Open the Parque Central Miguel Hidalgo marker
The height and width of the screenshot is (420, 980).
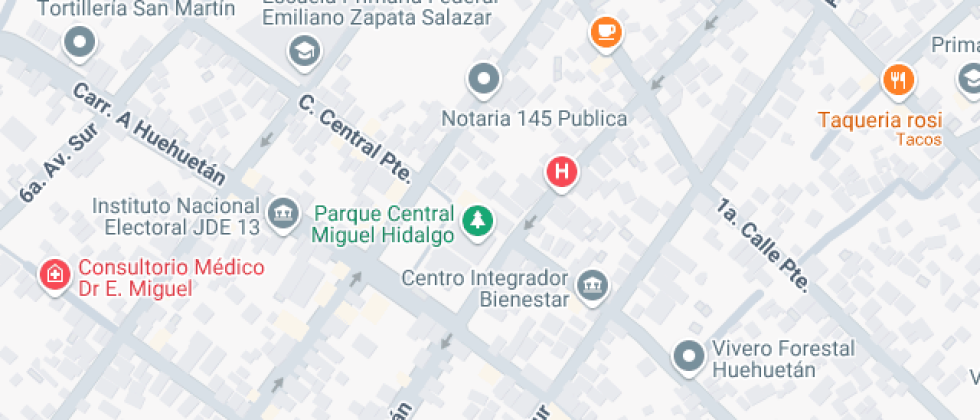[477, 222]
